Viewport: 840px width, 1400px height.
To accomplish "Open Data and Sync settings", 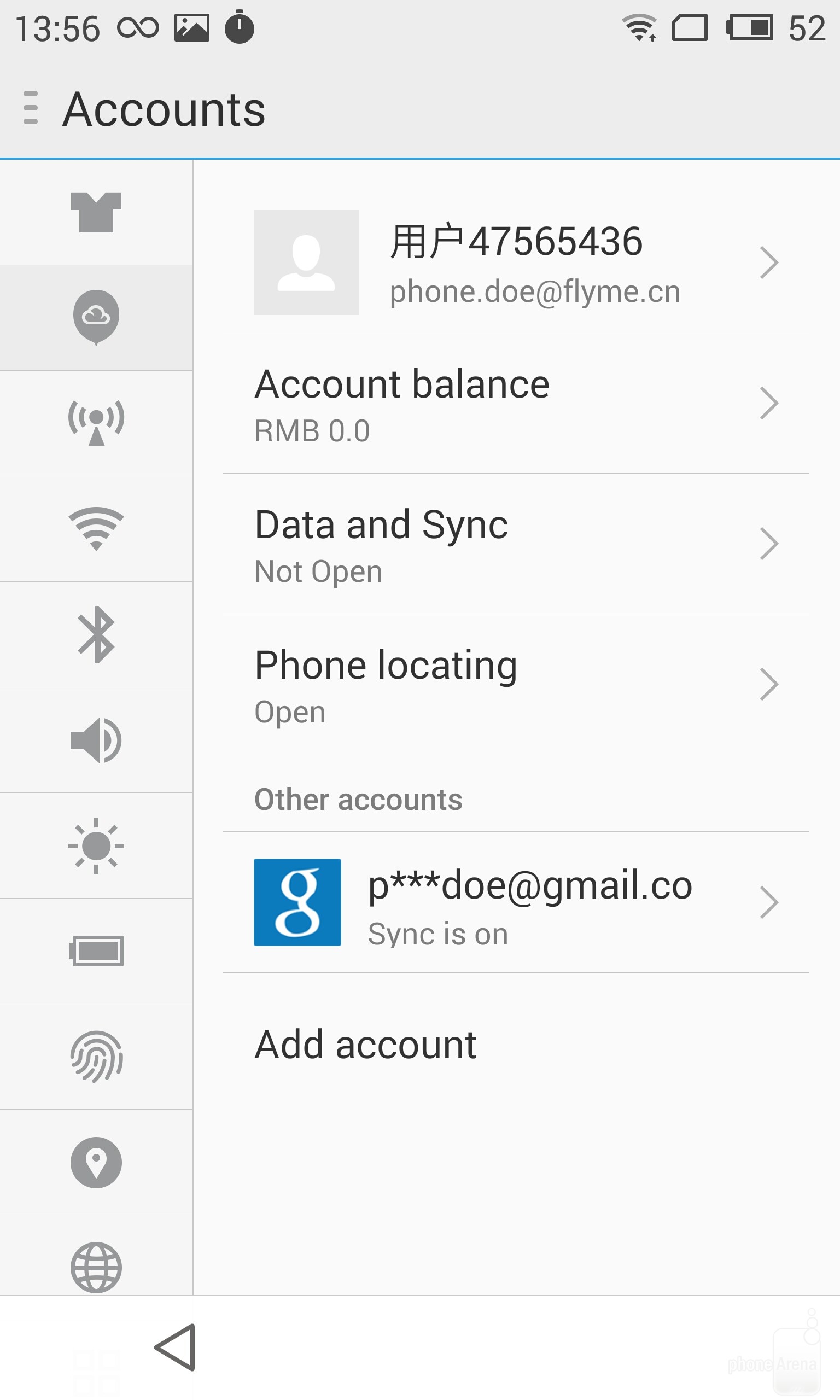I will coord(515,544).
